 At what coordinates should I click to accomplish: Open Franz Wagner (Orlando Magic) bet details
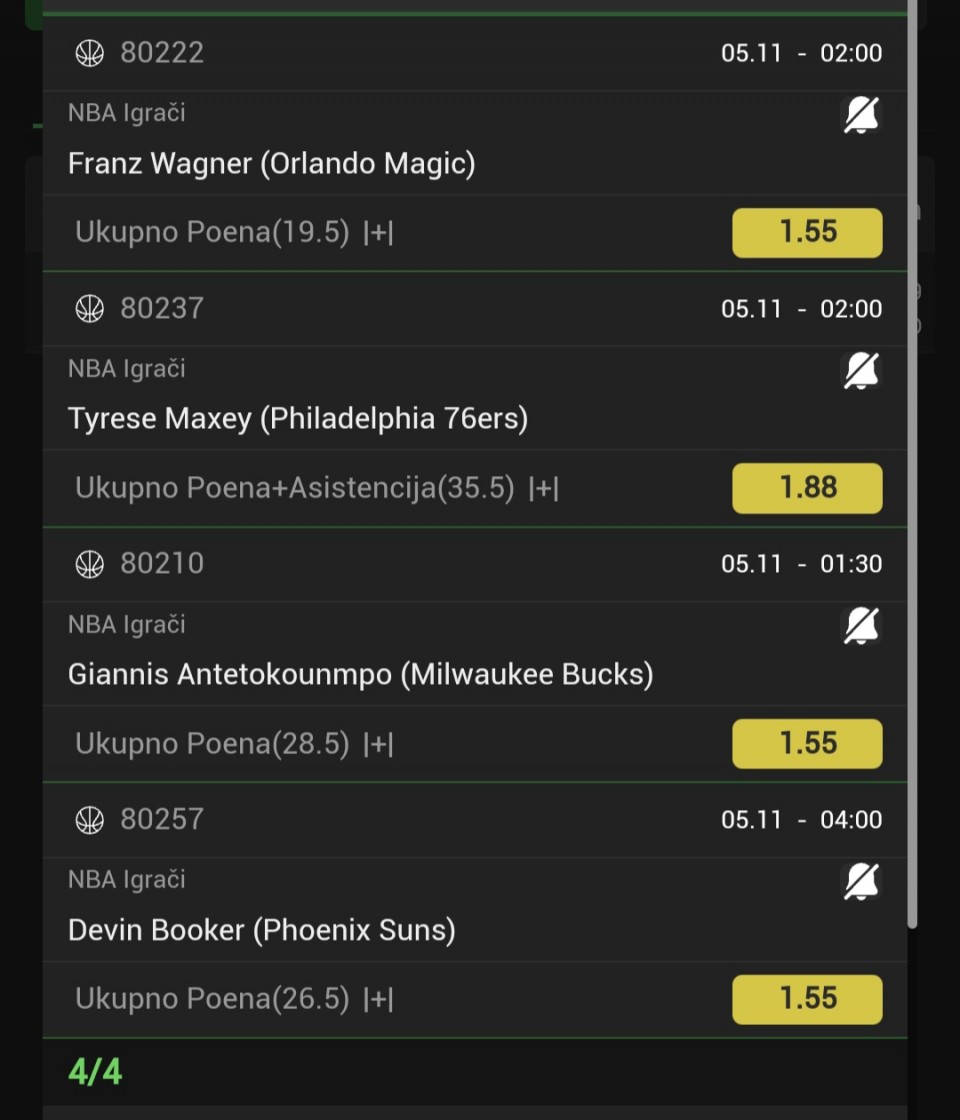(x=271, y=163)
